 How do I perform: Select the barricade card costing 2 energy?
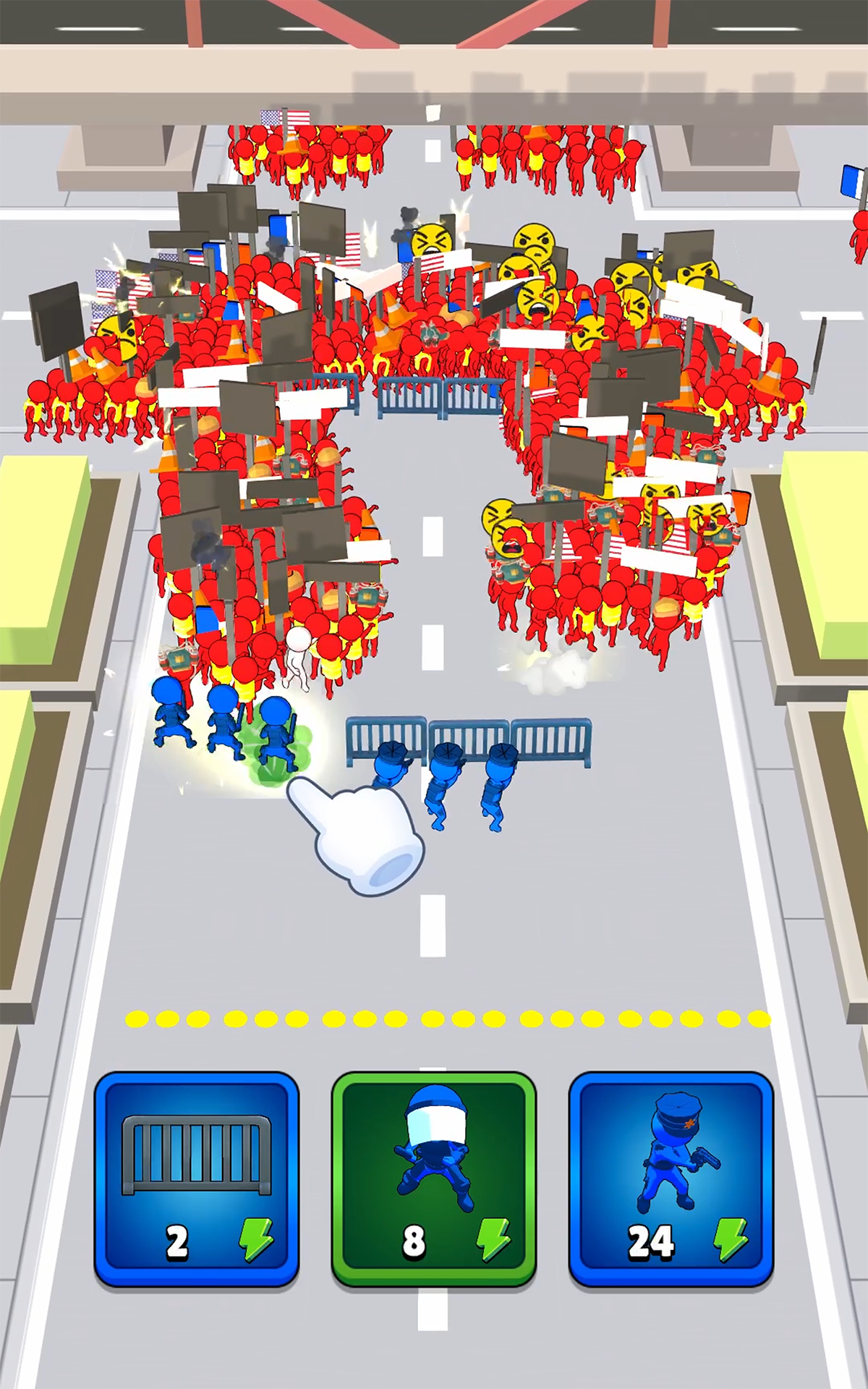tap(196, 1178)
